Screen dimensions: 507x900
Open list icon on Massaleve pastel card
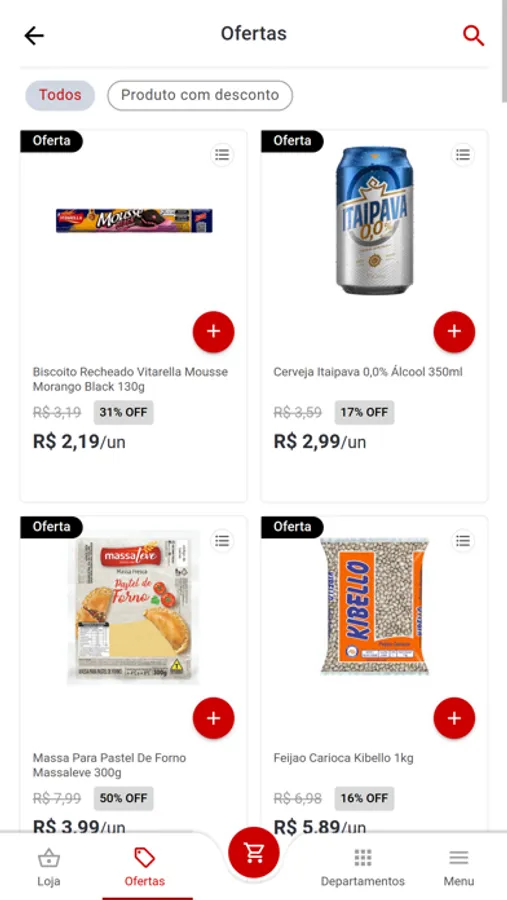click(x=222, y=541)
